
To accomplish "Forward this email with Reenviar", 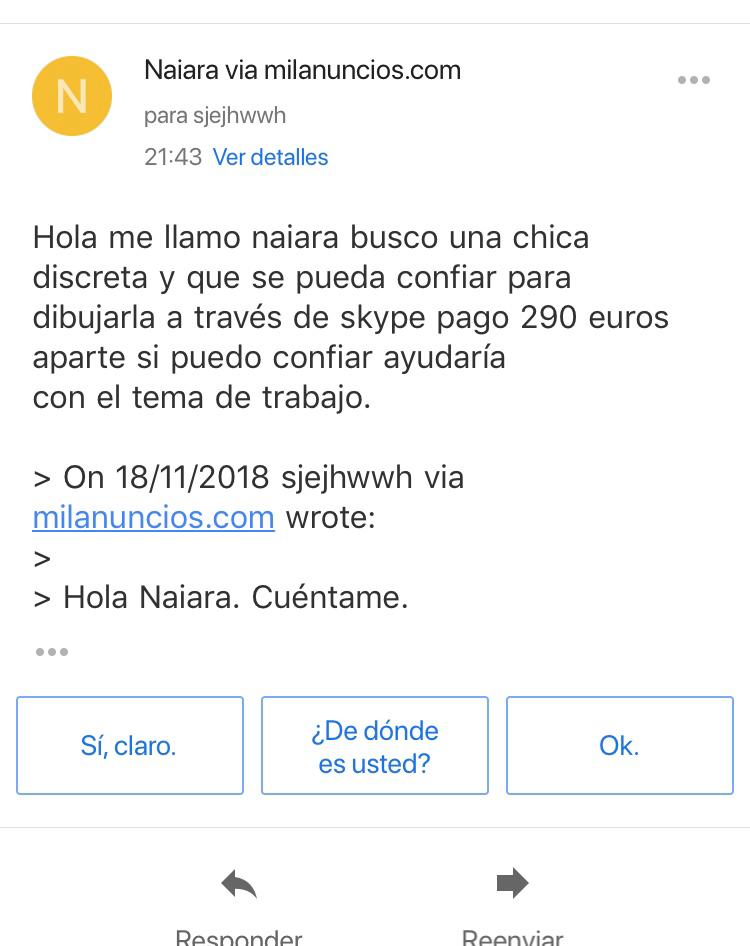I will pos(512,885).
